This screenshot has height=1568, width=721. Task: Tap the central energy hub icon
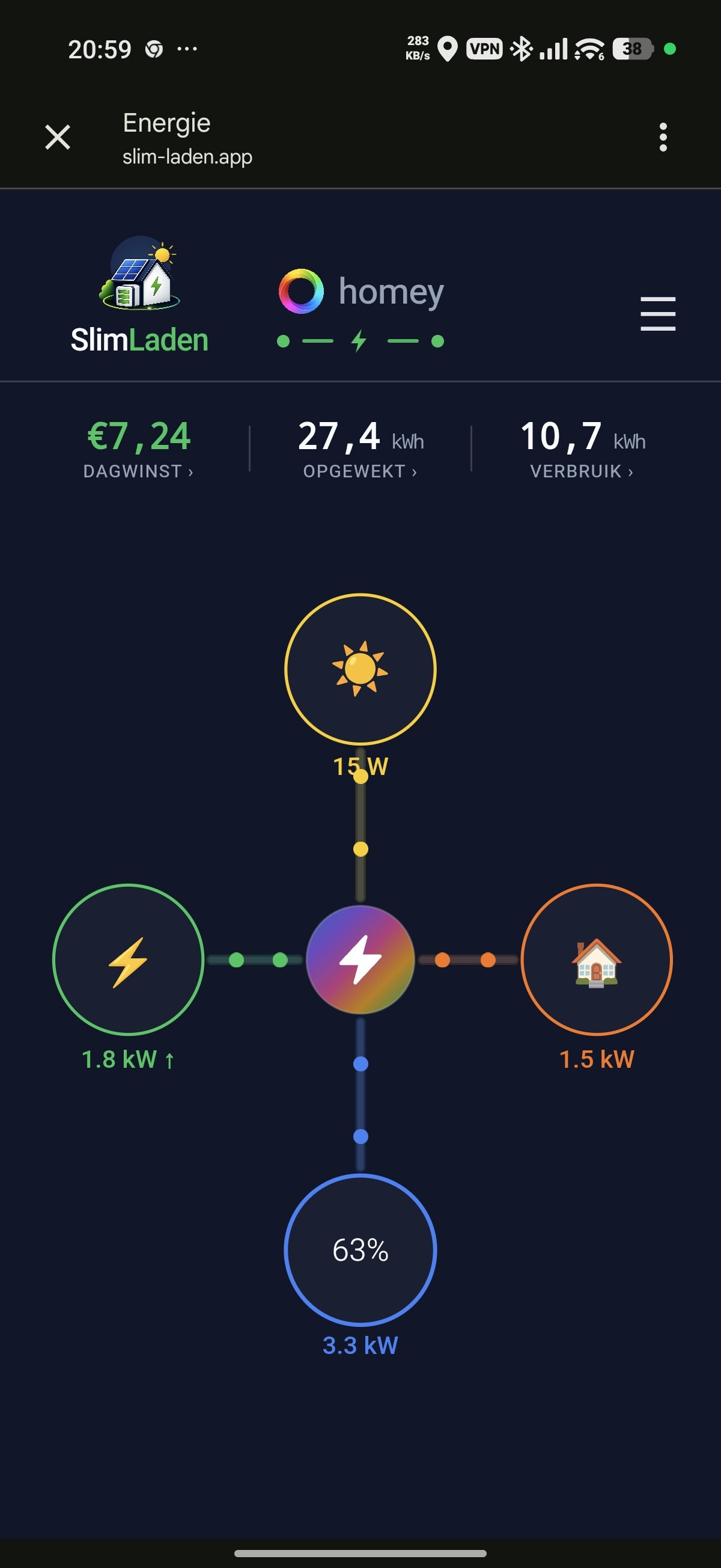click(360, 960)
